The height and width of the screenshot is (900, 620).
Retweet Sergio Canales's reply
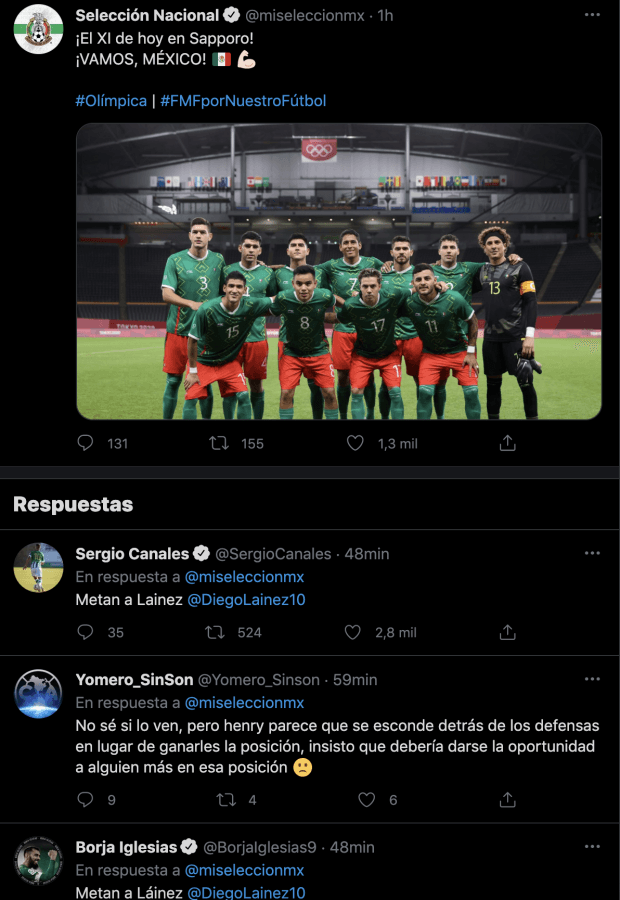214,632
